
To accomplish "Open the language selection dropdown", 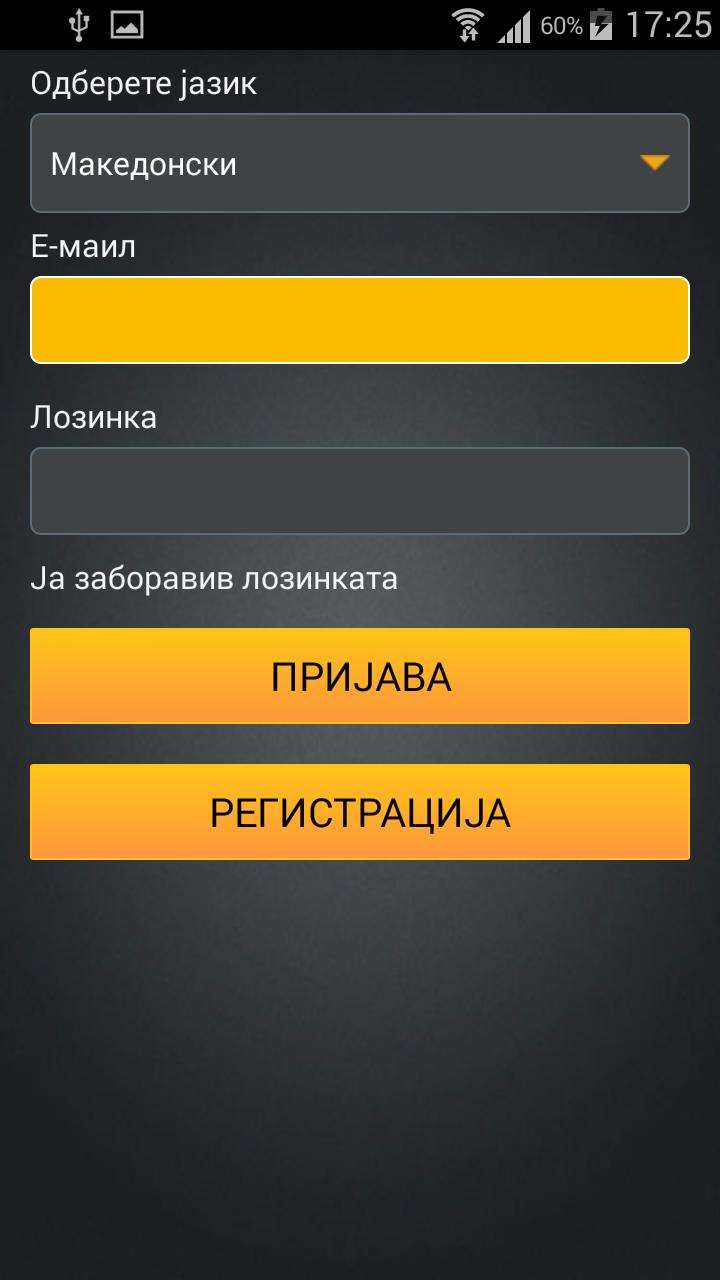I will pos(360,162).
